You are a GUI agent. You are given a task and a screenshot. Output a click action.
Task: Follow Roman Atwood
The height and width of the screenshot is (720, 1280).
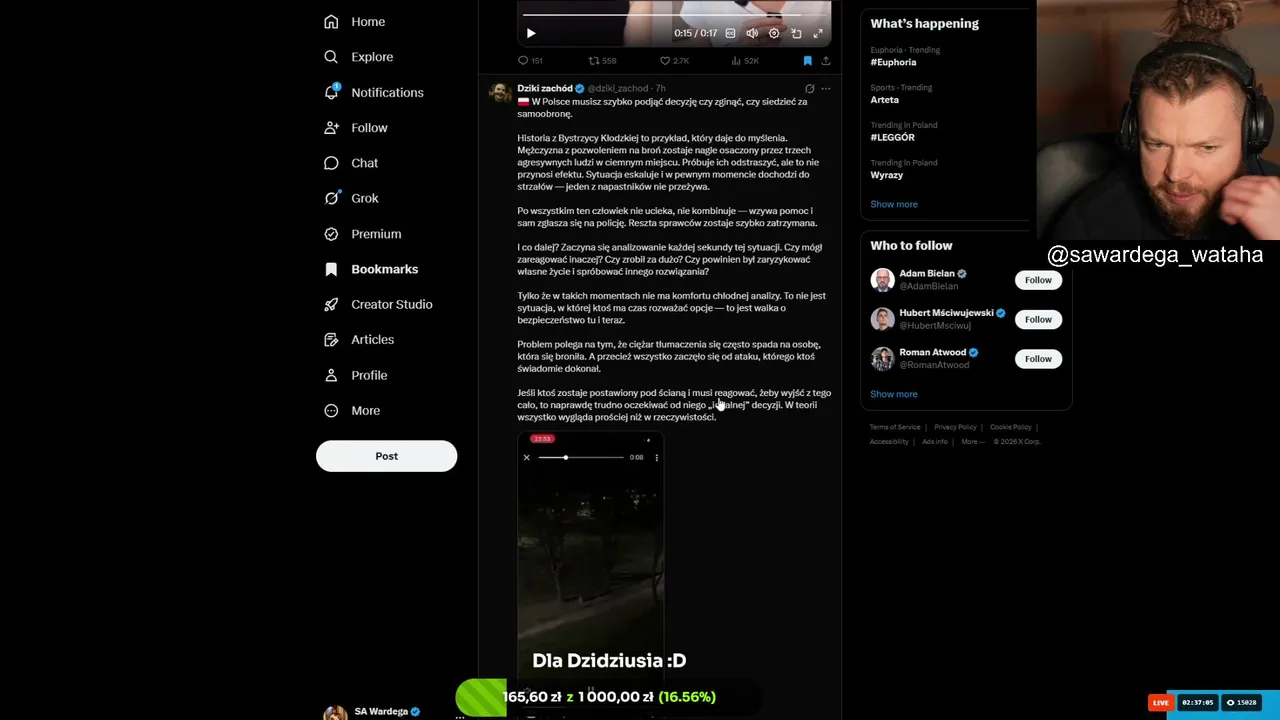click(x=1038, y=359)
